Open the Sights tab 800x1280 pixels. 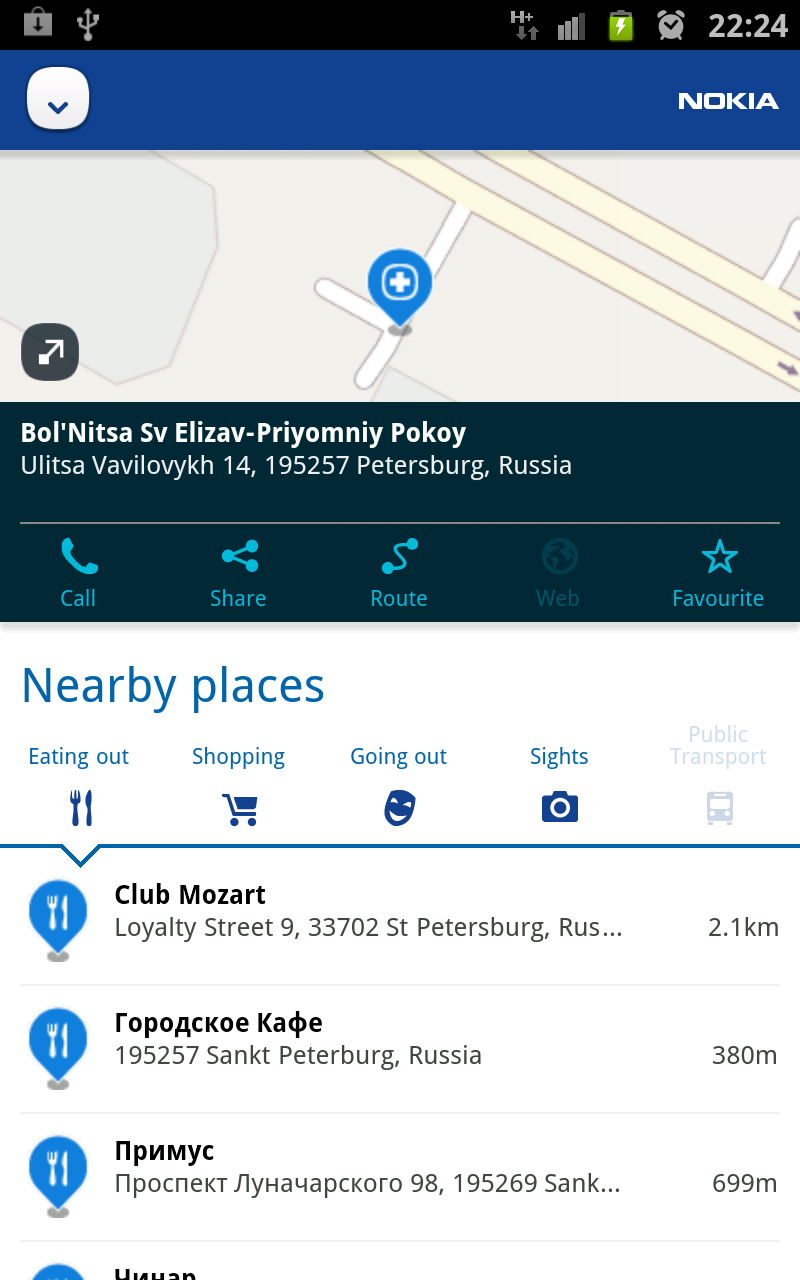(559, 756)
